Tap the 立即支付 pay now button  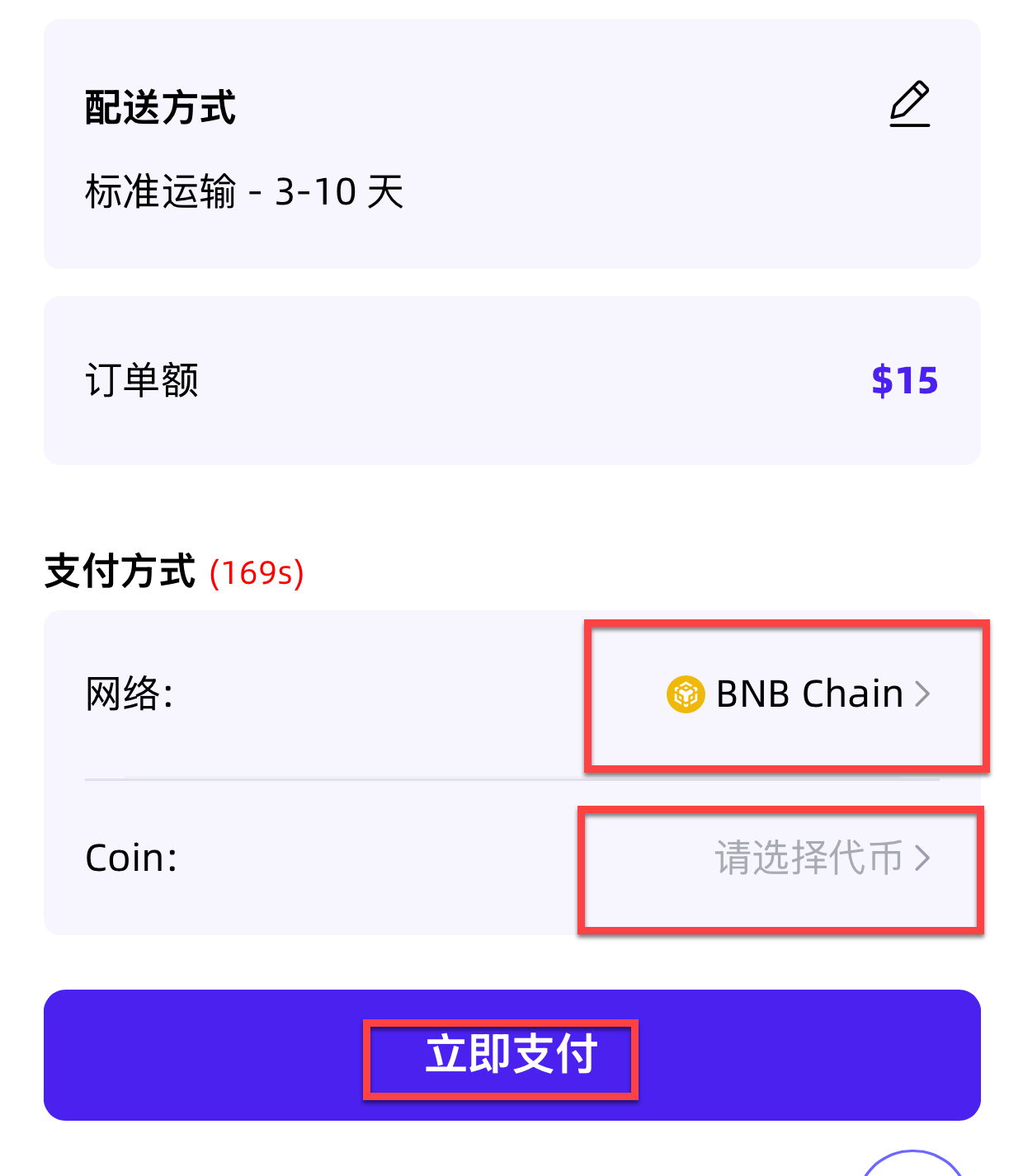click(511, 1055)
